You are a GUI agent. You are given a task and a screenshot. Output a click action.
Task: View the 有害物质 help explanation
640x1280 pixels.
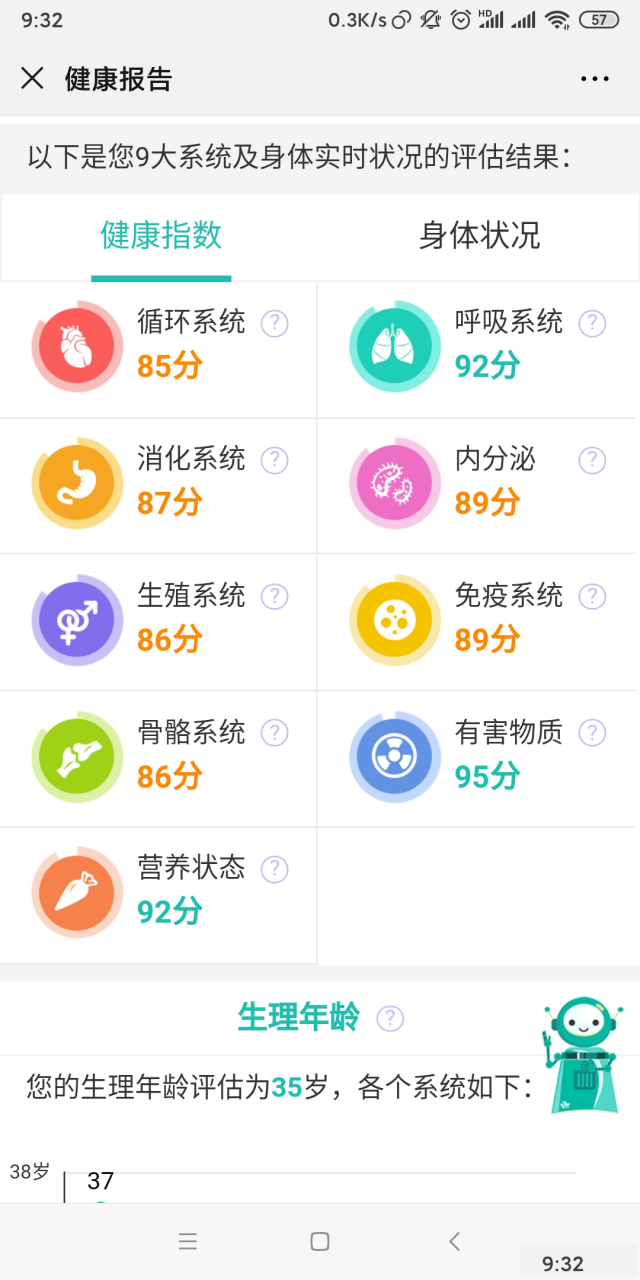pyautogui.click(x=592, y=733)
